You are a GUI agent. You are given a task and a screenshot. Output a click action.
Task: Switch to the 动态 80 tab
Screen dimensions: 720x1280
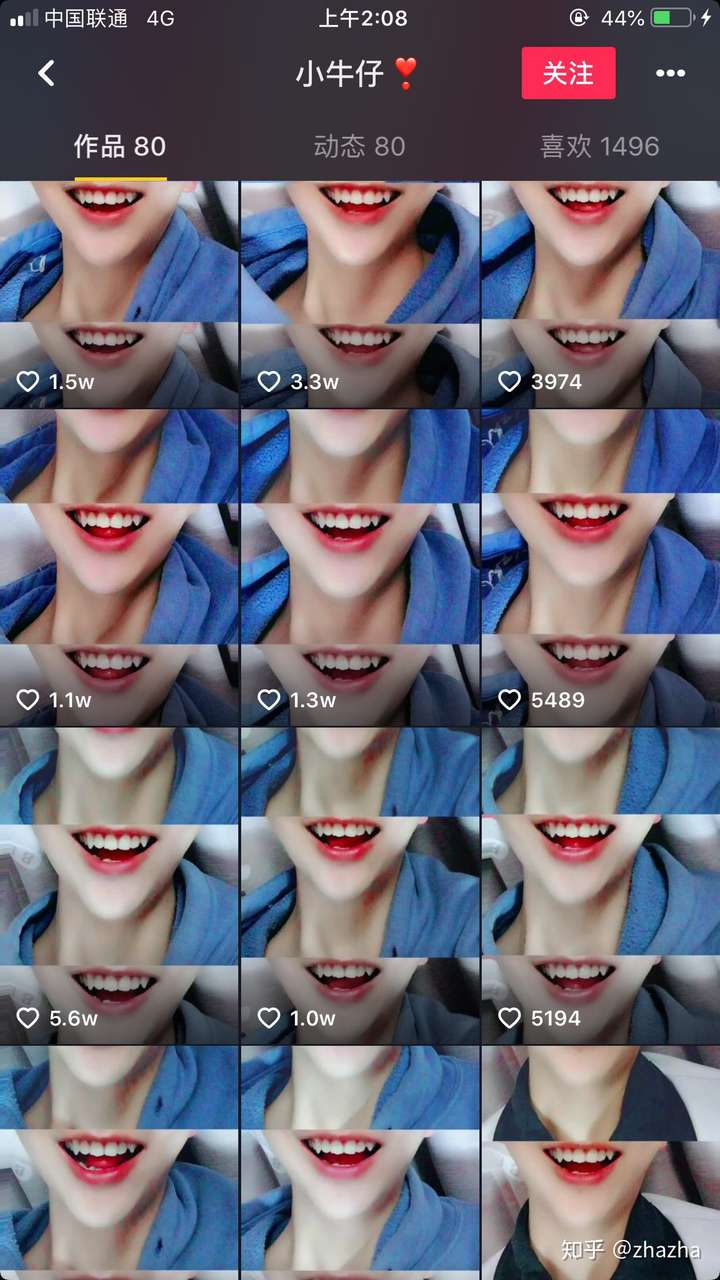pyautogui.click(x=359, y=146)
